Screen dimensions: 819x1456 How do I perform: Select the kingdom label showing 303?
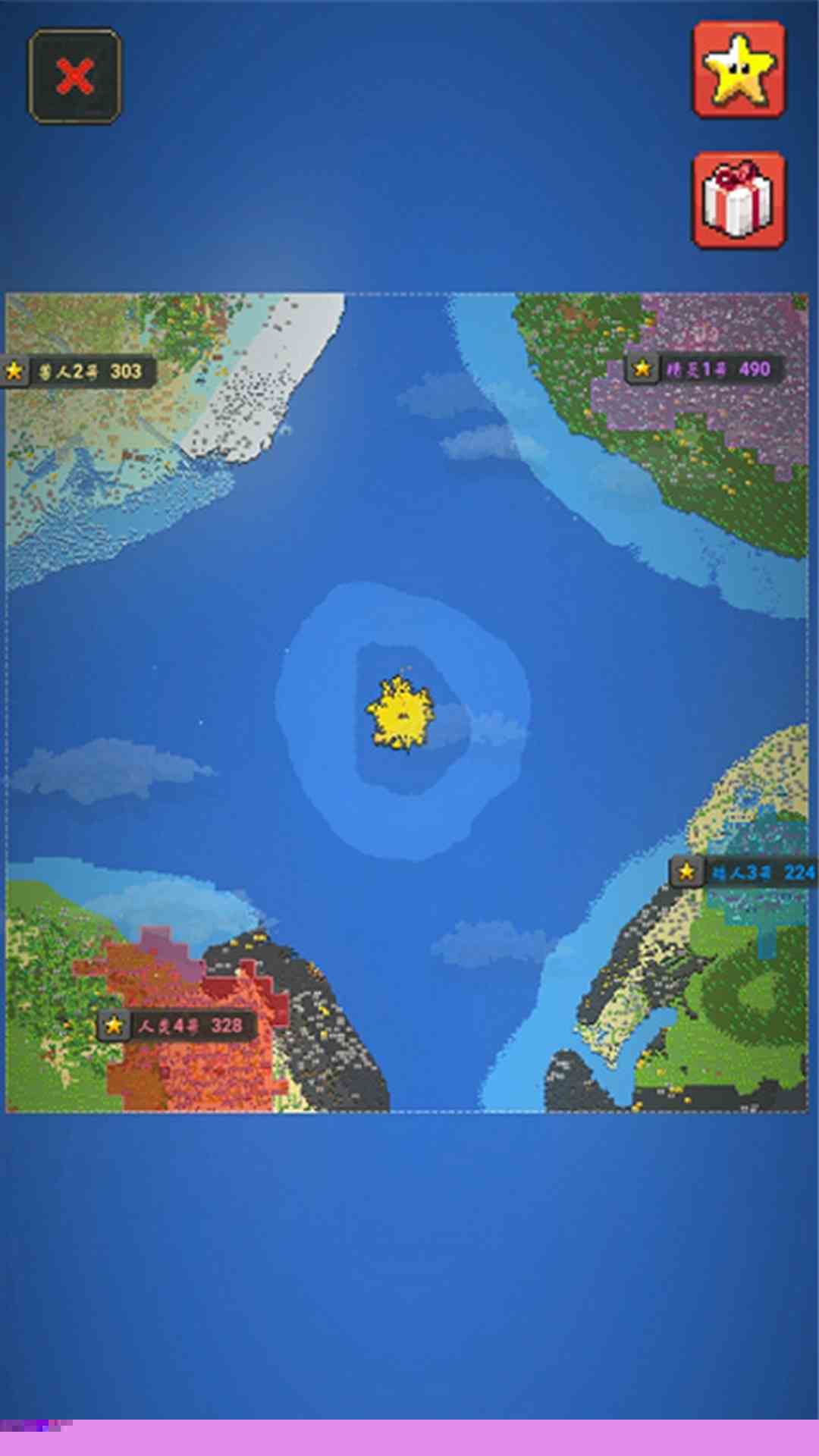pos(80,372)
